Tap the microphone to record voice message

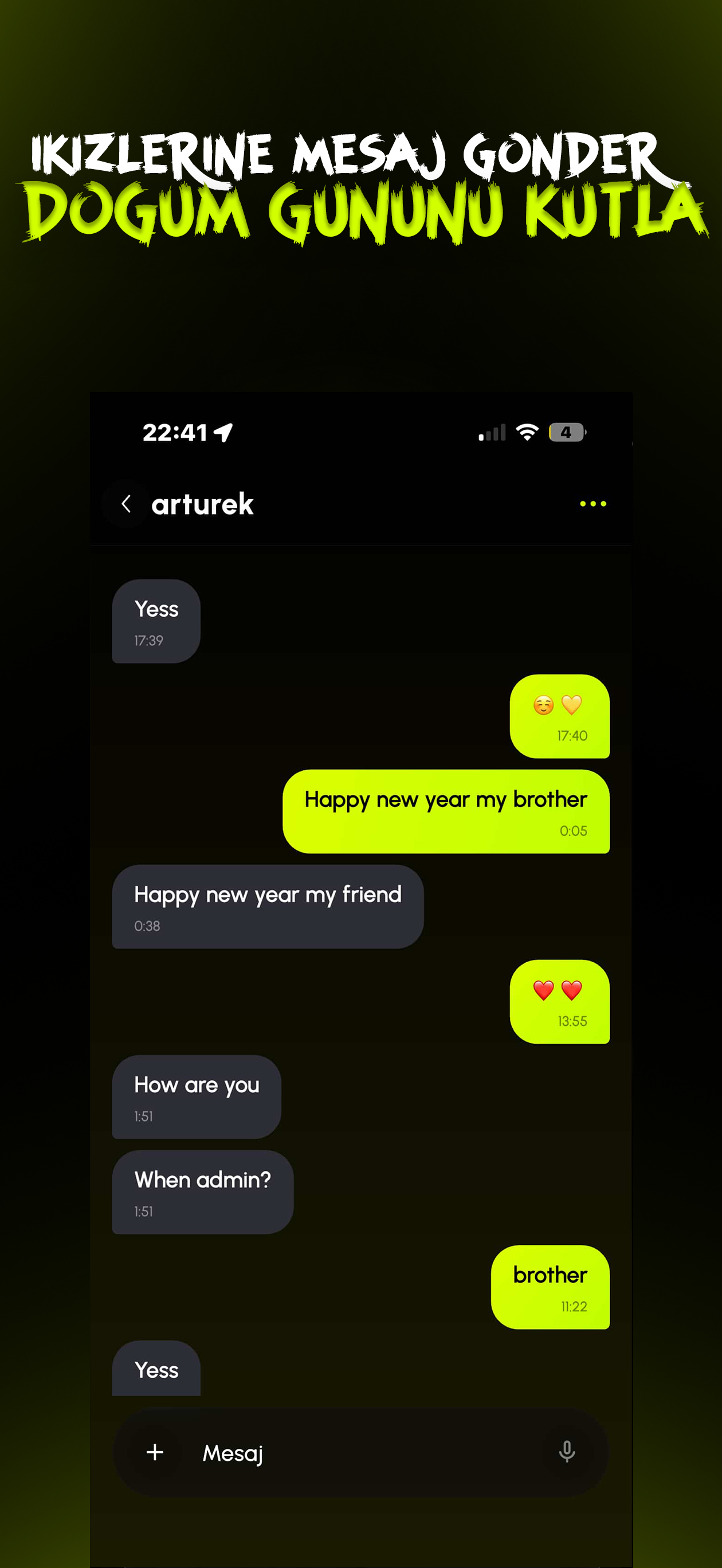coord(567,1453)
